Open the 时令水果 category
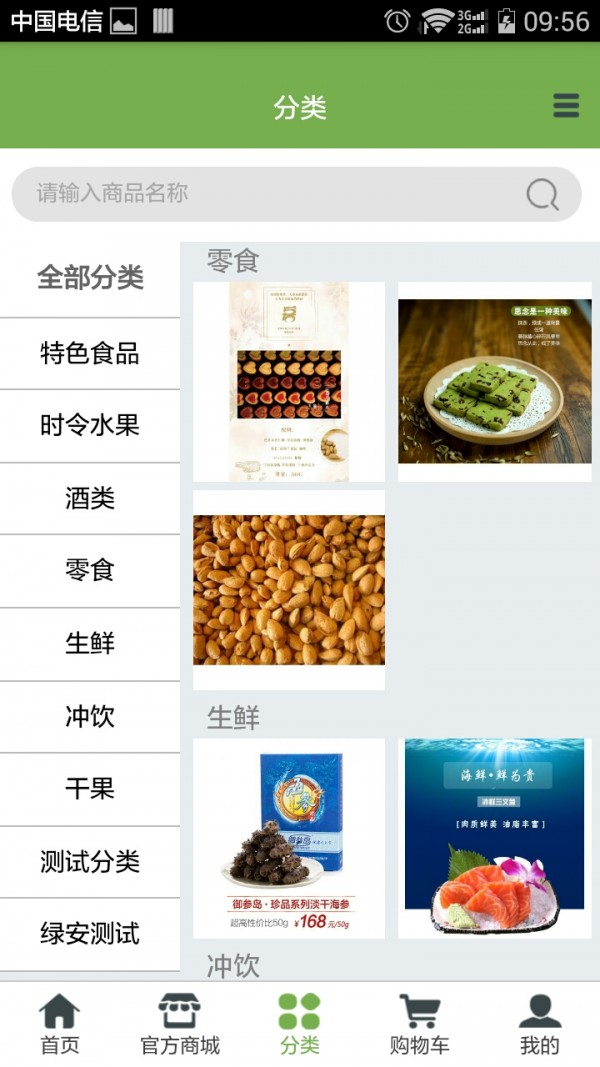The image size is (600, 1067). tap(90, 425)
